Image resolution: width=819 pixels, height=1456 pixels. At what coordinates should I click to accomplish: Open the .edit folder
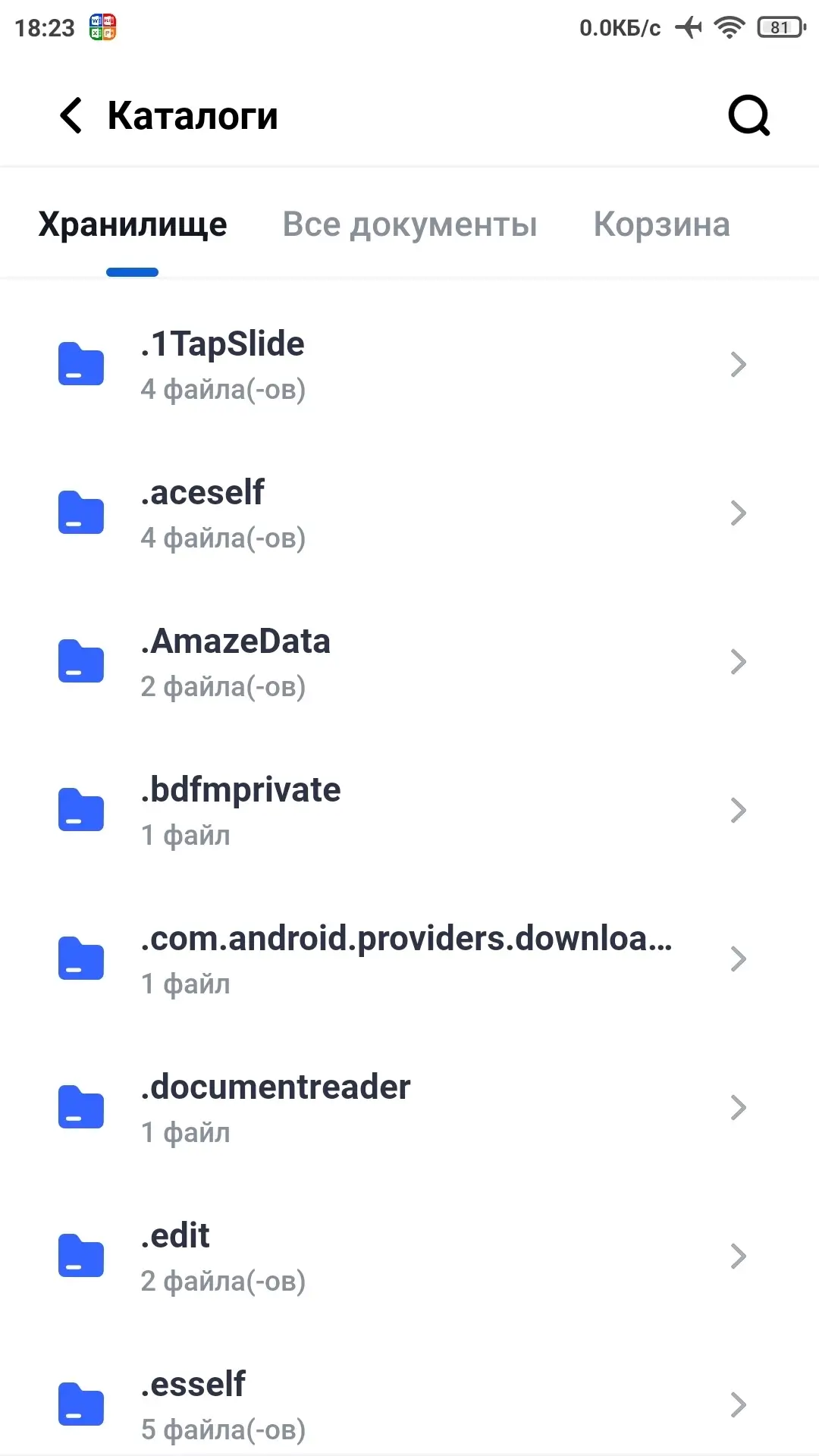point(402,1257)
